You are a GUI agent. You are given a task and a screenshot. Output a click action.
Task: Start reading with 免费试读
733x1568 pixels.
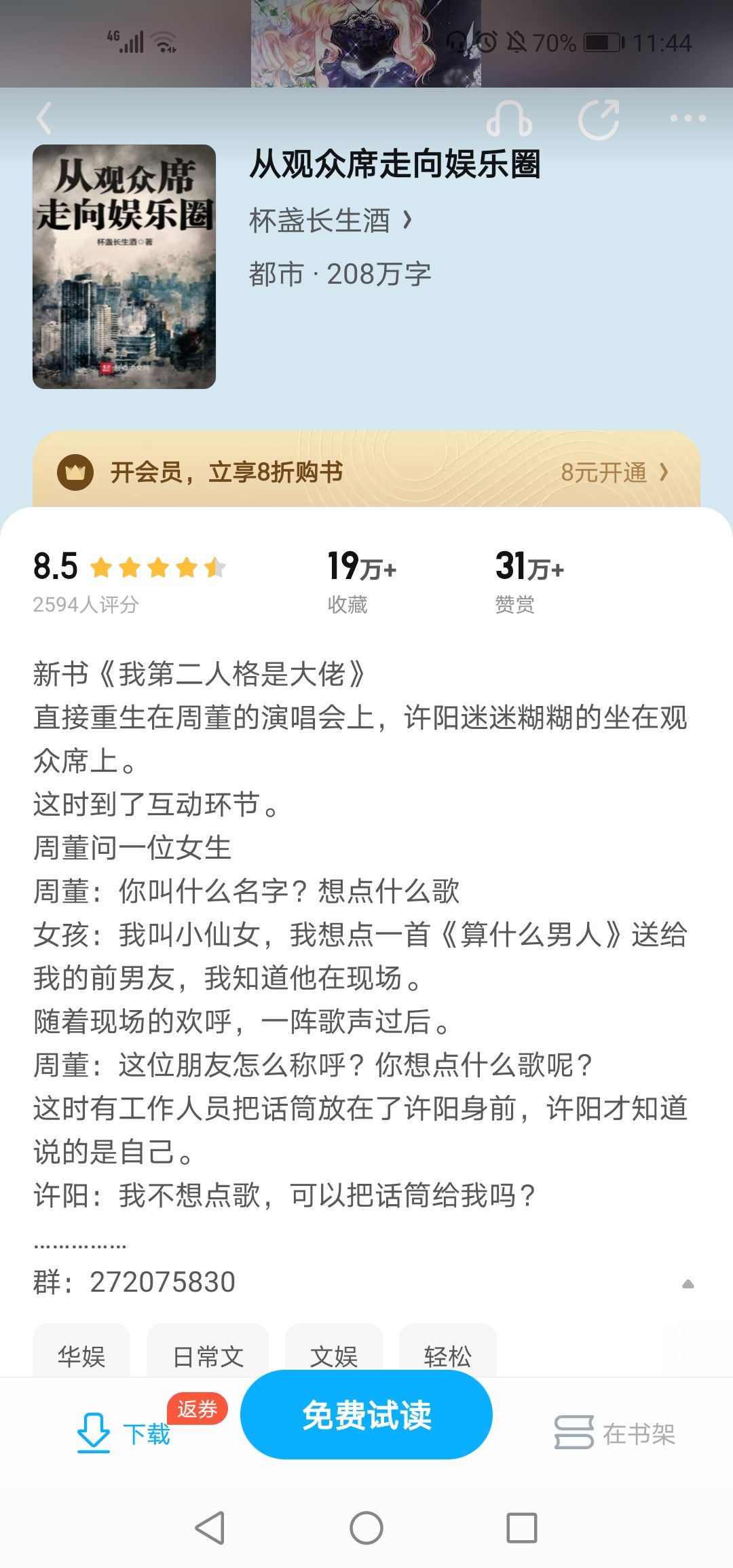(x=366, y=1415)
